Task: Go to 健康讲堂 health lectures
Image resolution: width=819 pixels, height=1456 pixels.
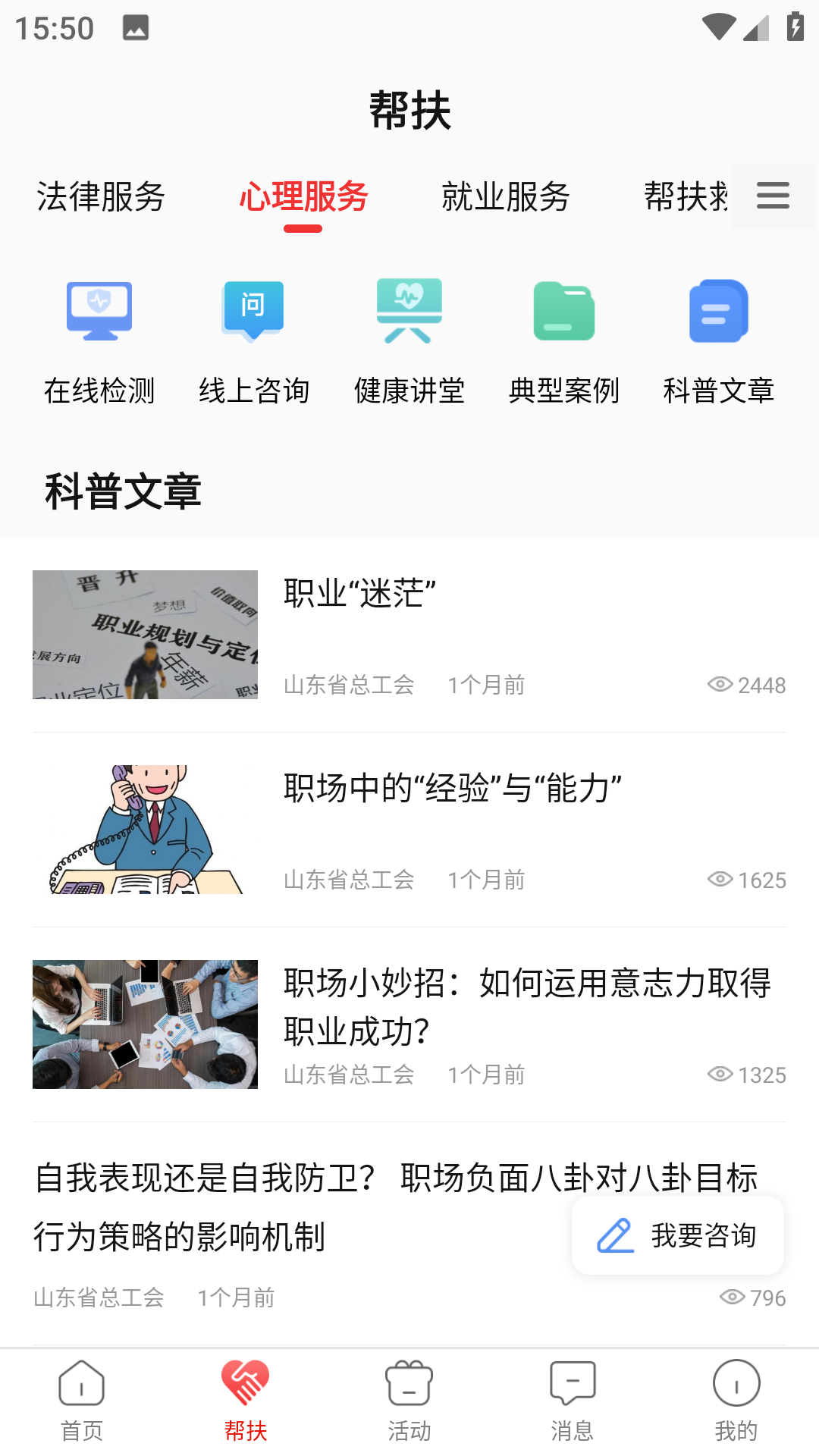Action: coord(409,341)
